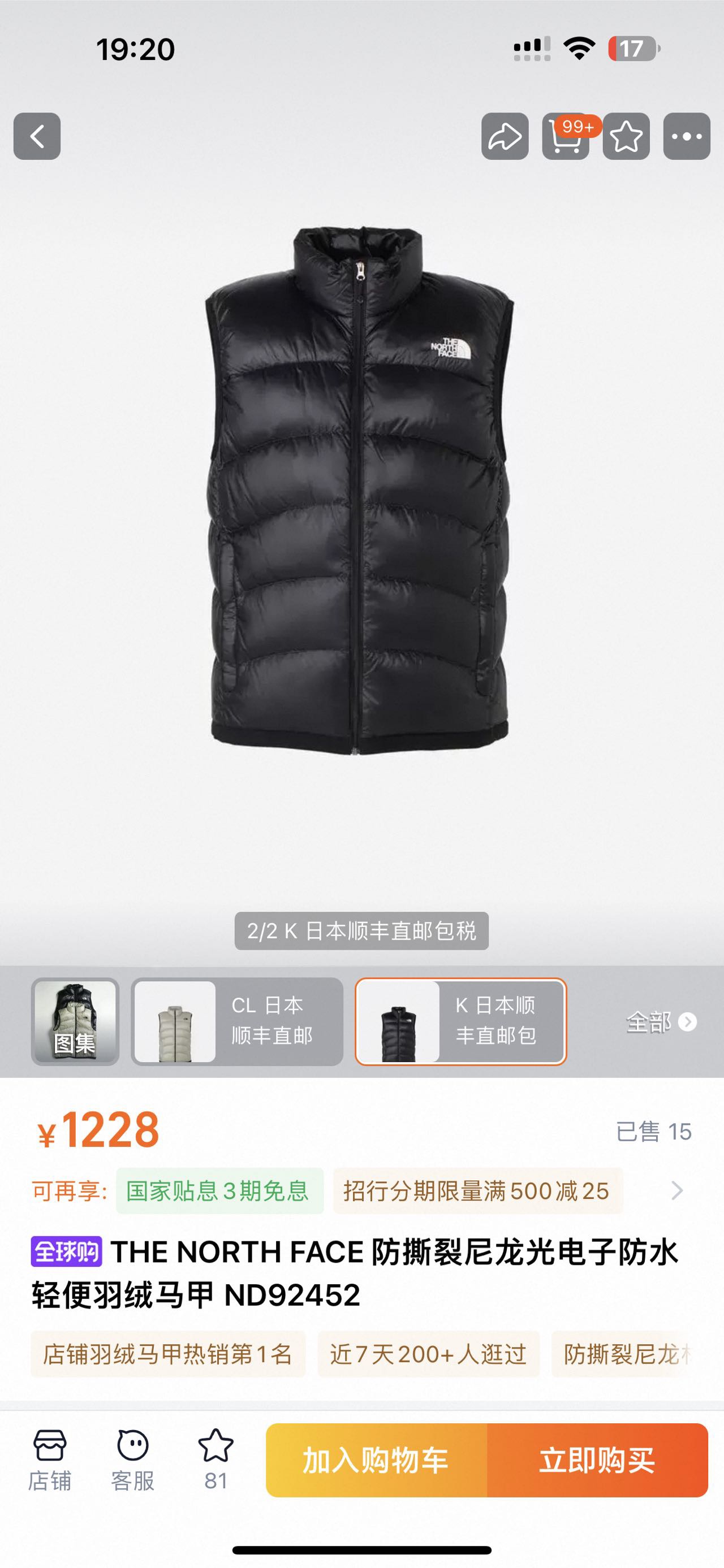Select the CL 日本顺丰直邮 color variant
The height and width of the screenshot is (1568, 724).
(x=237, y=1021)
